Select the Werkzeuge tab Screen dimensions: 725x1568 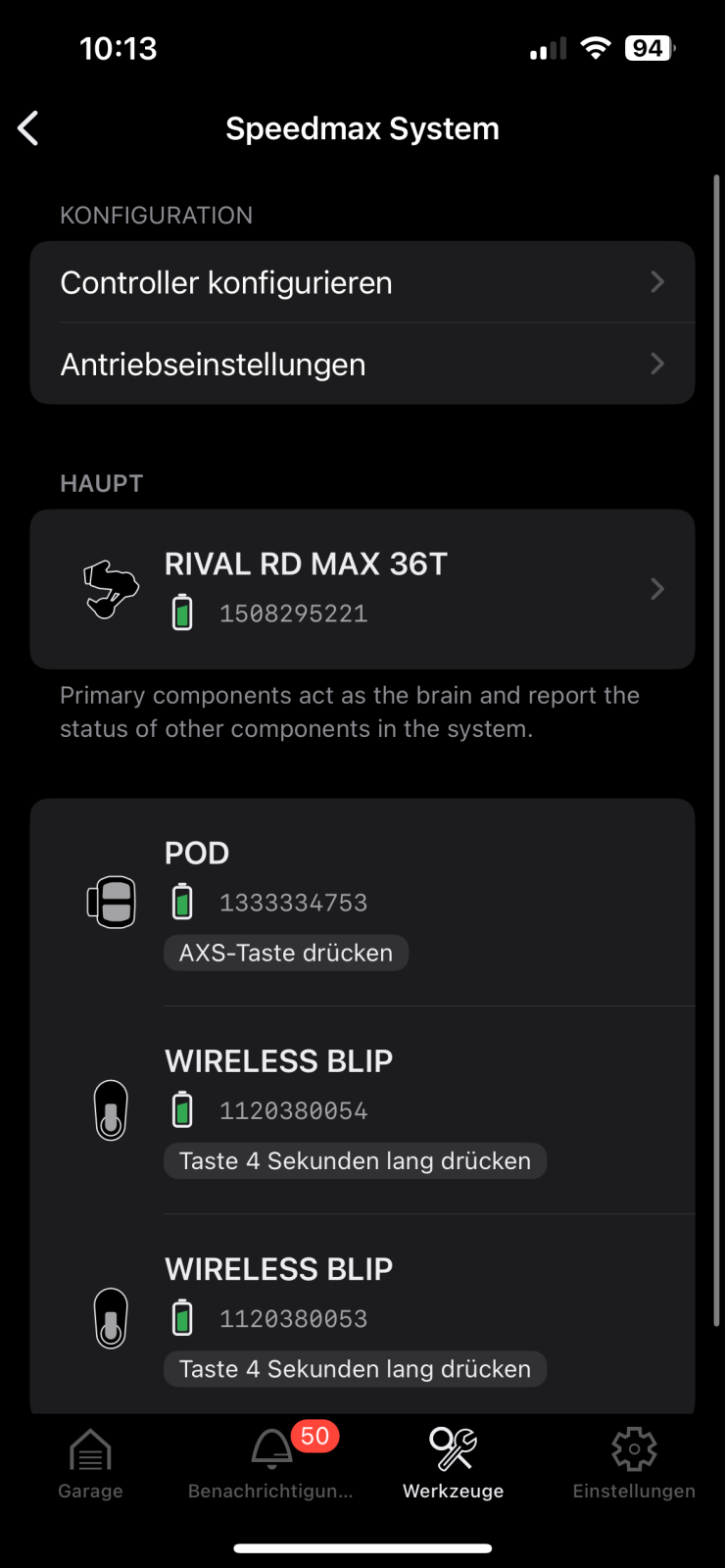click(x=453, y=1464)
